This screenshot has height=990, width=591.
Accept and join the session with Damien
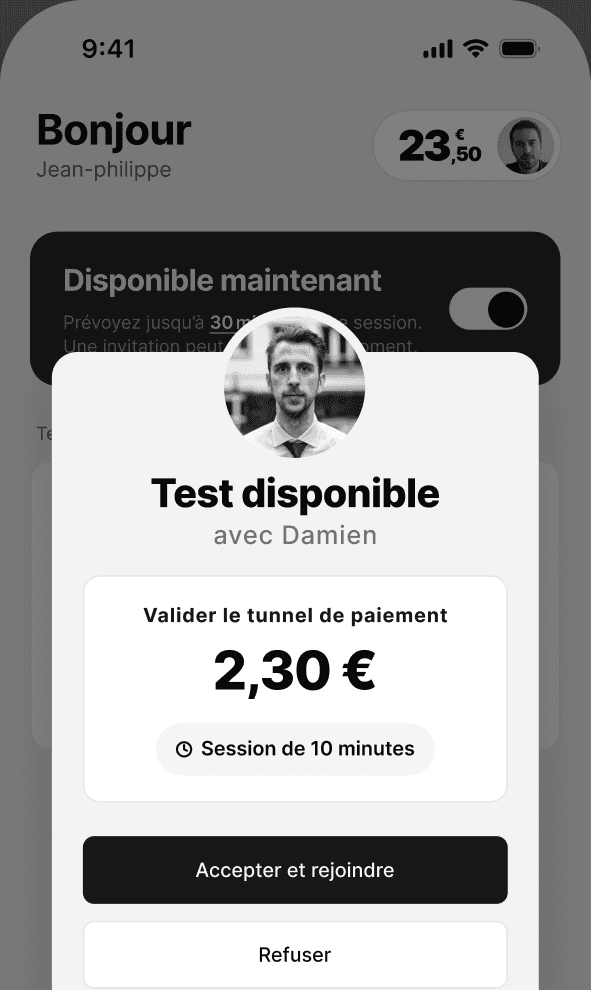tap(295, 870)
